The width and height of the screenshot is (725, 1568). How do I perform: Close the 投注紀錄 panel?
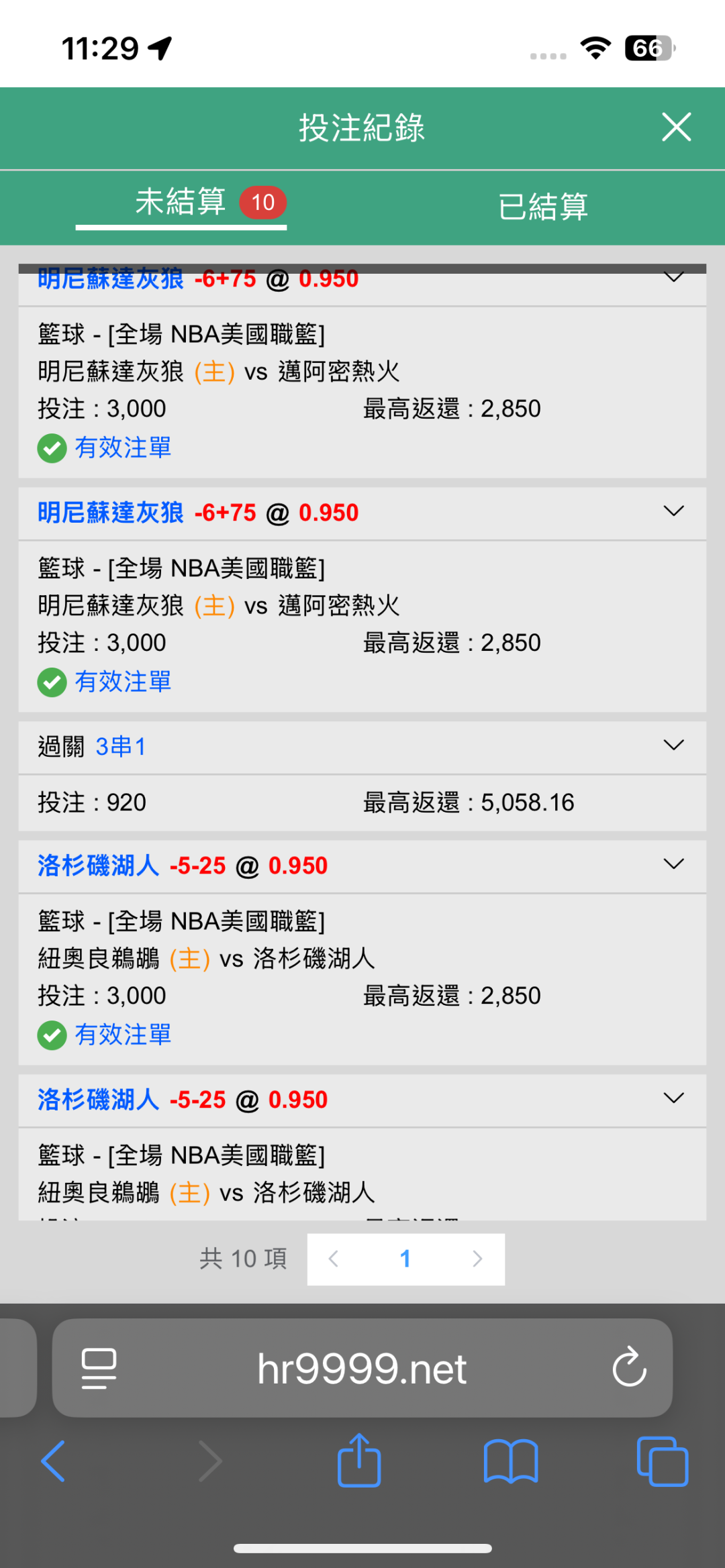click(x=676, y=127)
